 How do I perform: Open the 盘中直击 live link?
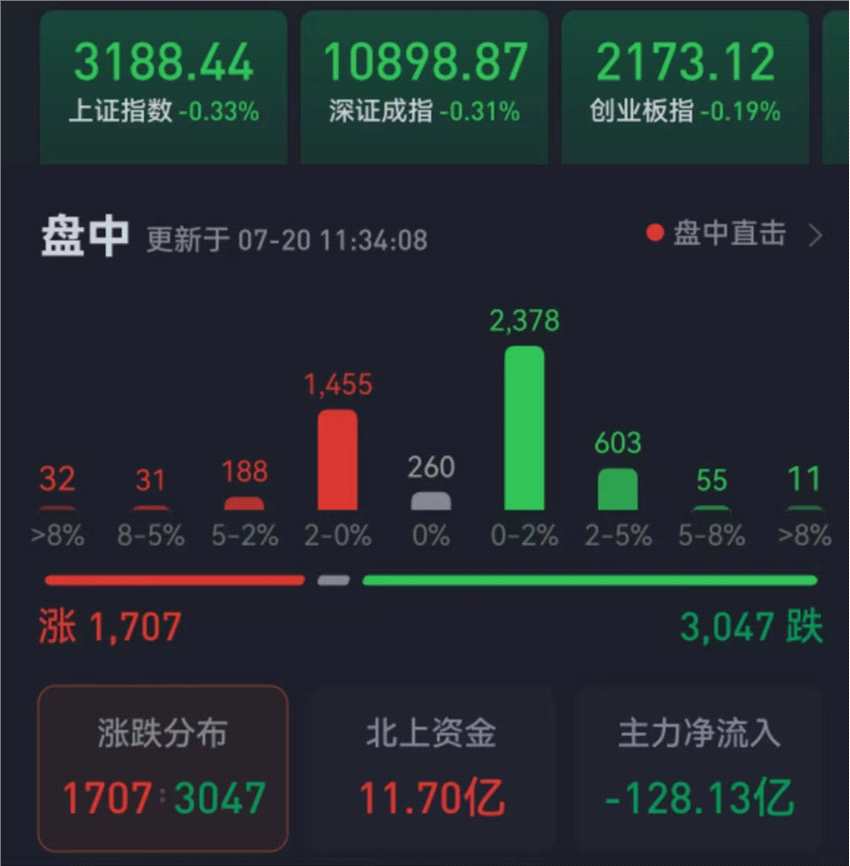point(735,235)
